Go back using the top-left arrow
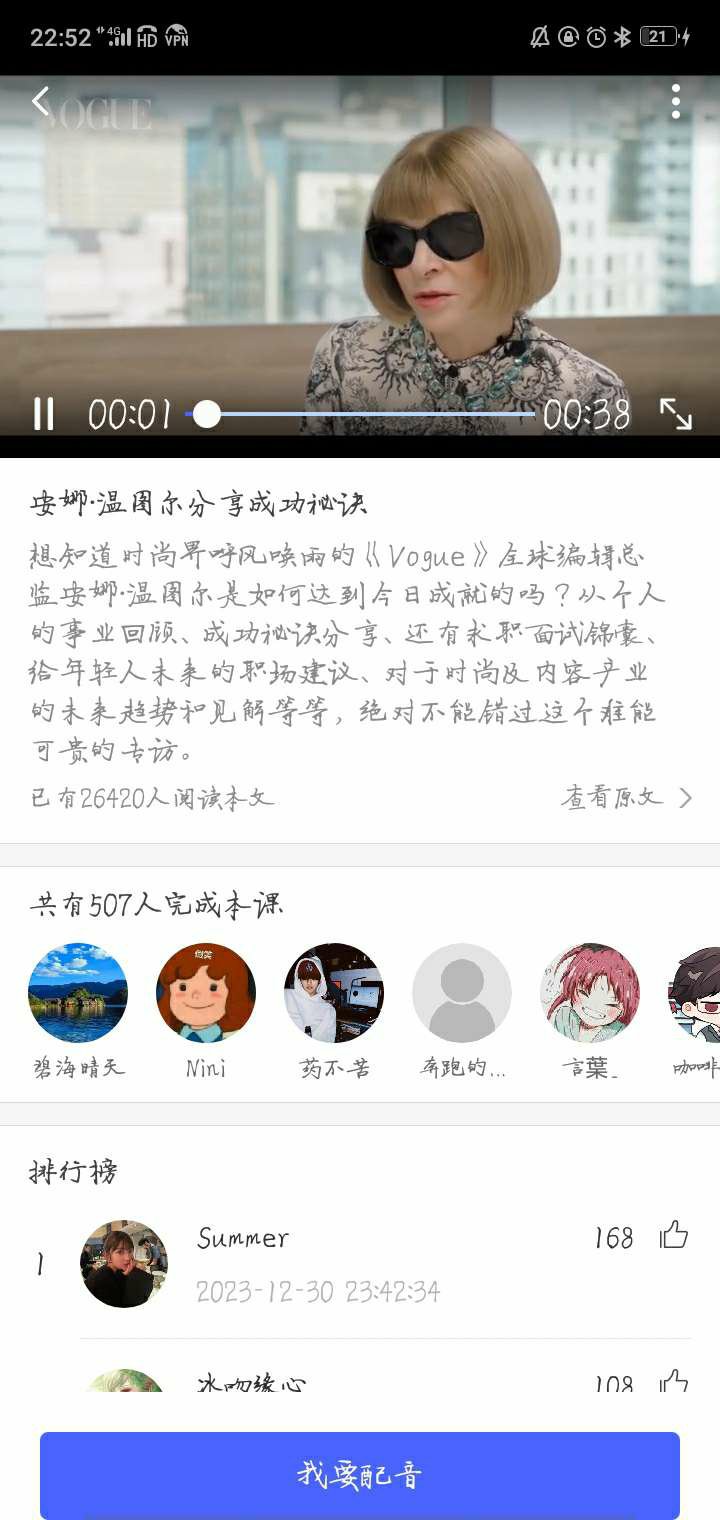The width and height of the screenshot is (720, 1520). point(40,101)
